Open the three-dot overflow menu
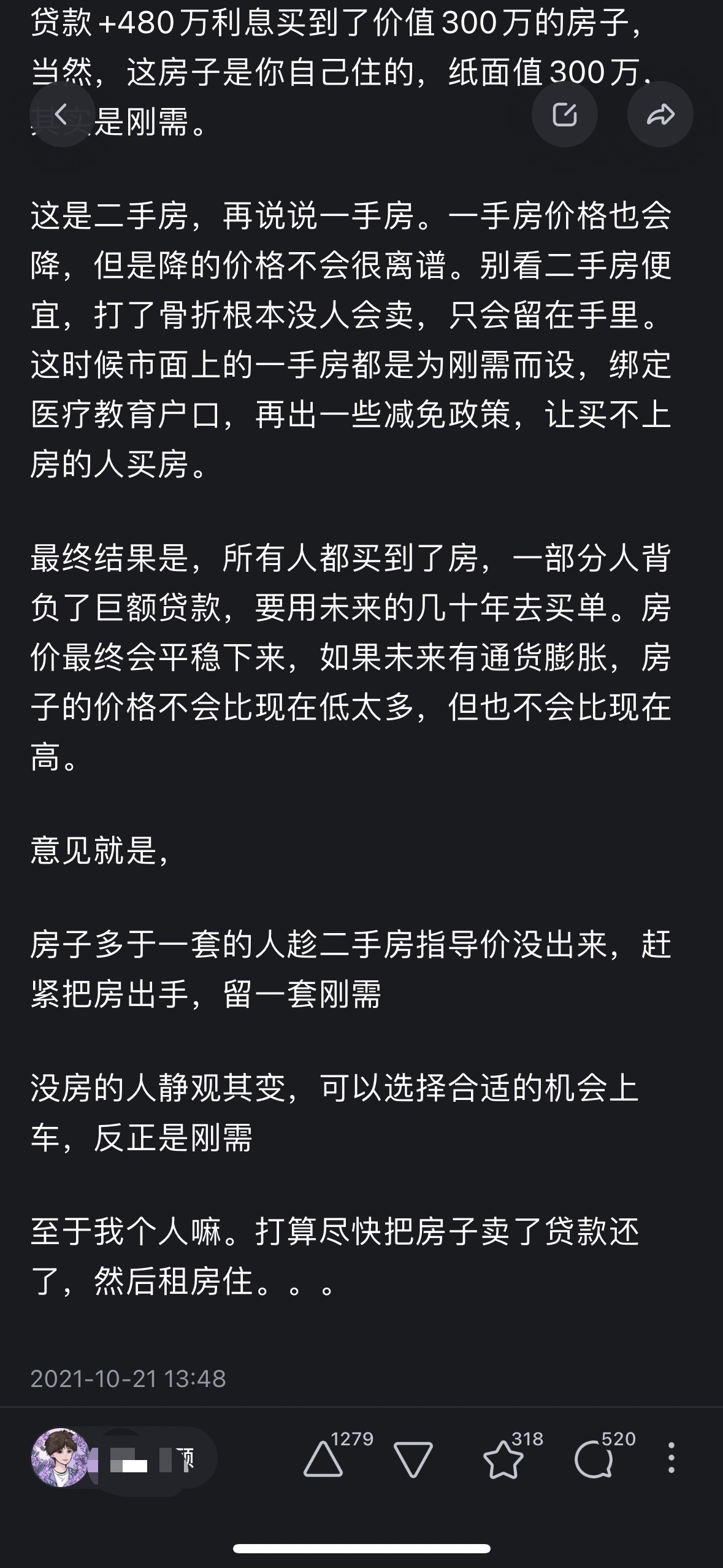The height and width of the screenshot is (1568, 723). click(671, 1458)
